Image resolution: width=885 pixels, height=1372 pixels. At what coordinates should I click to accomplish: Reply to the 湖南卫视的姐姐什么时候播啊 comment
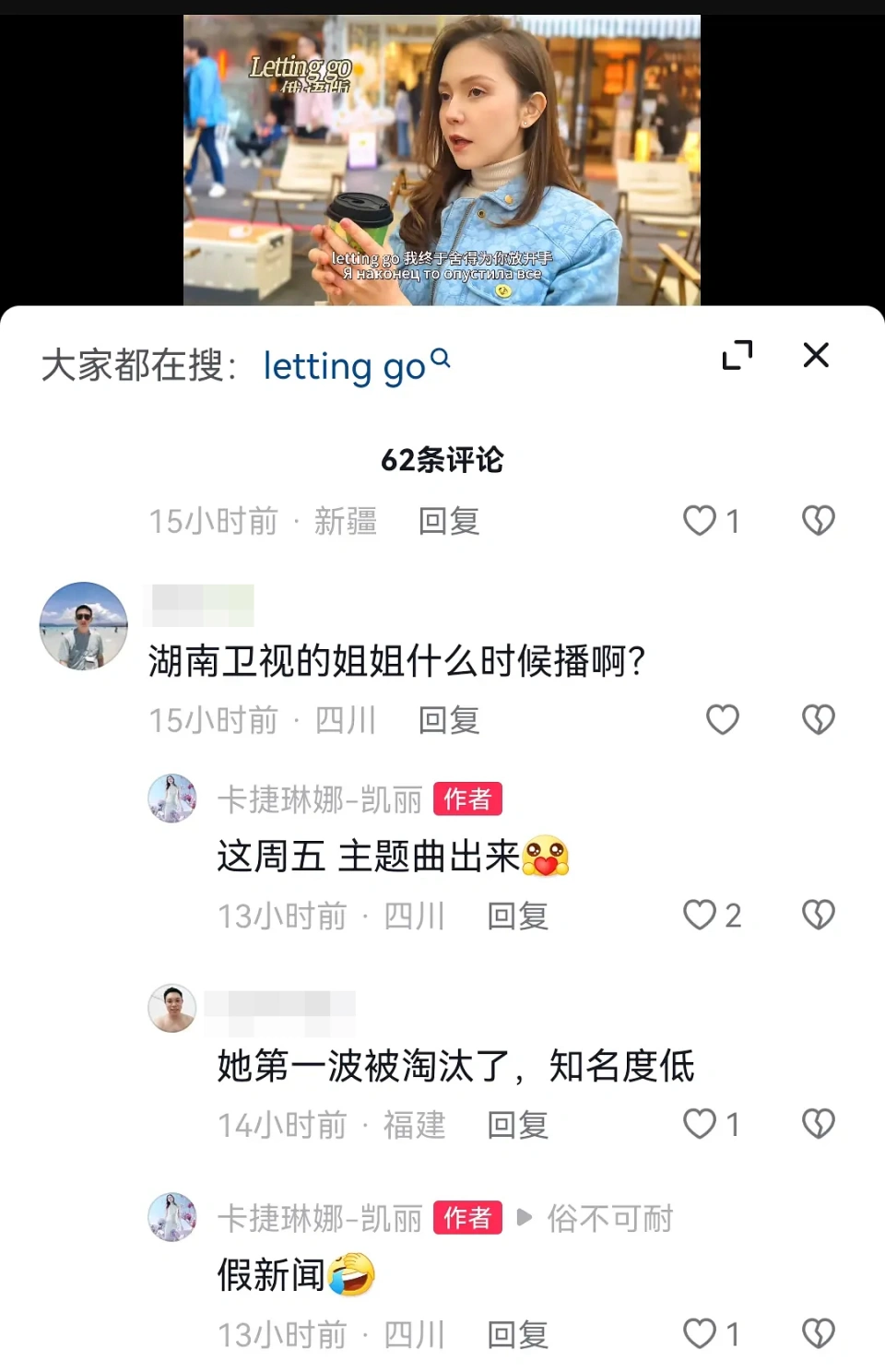point(449,720)
